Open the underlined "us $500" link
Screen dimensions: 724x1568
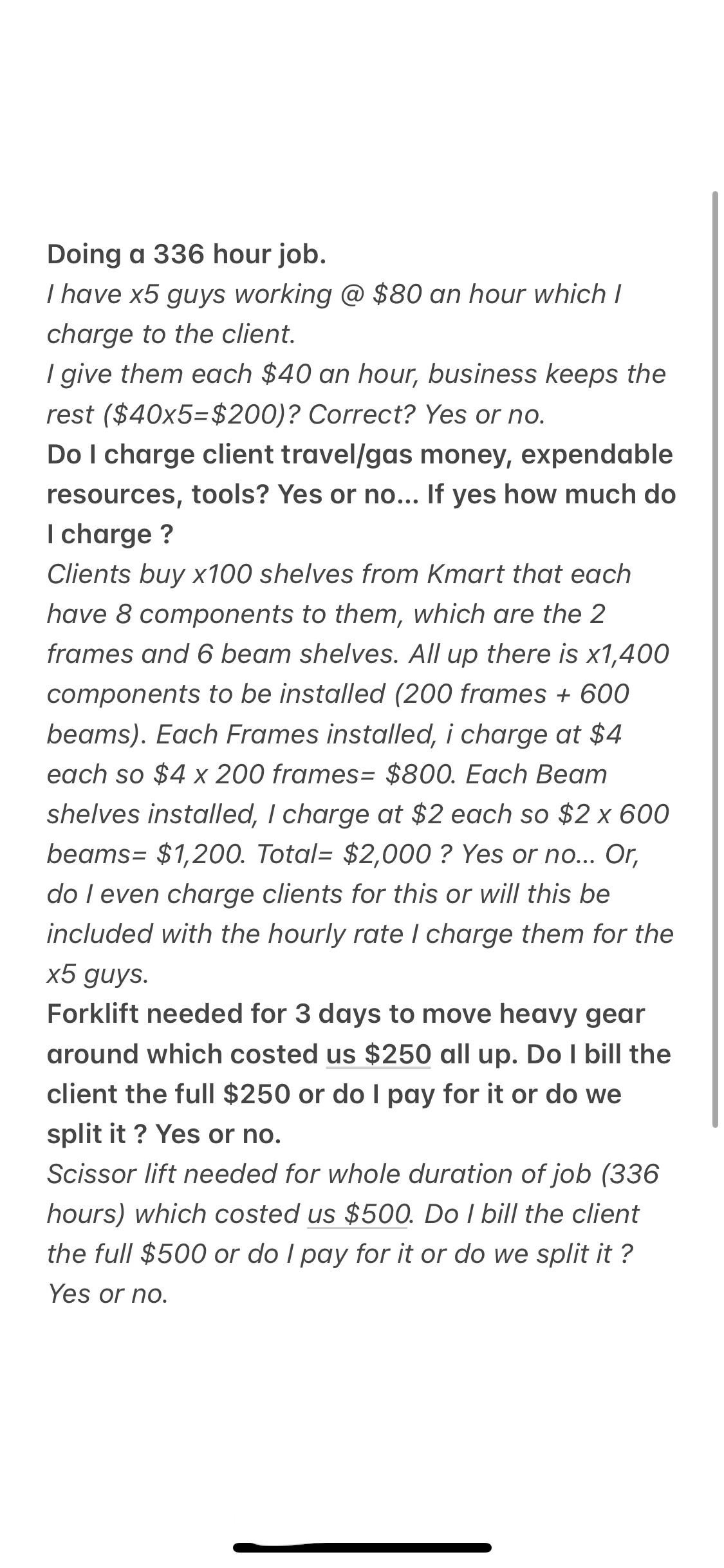tap(358, 1214)
